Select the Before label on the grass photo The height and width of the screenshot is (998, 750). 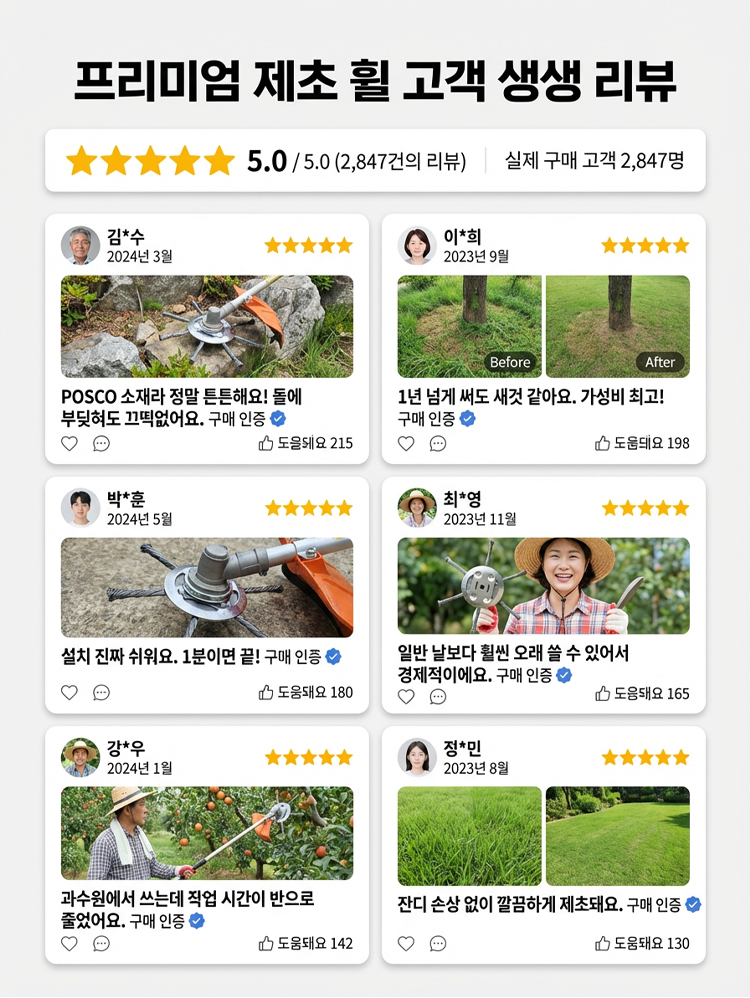coord(512,362)
